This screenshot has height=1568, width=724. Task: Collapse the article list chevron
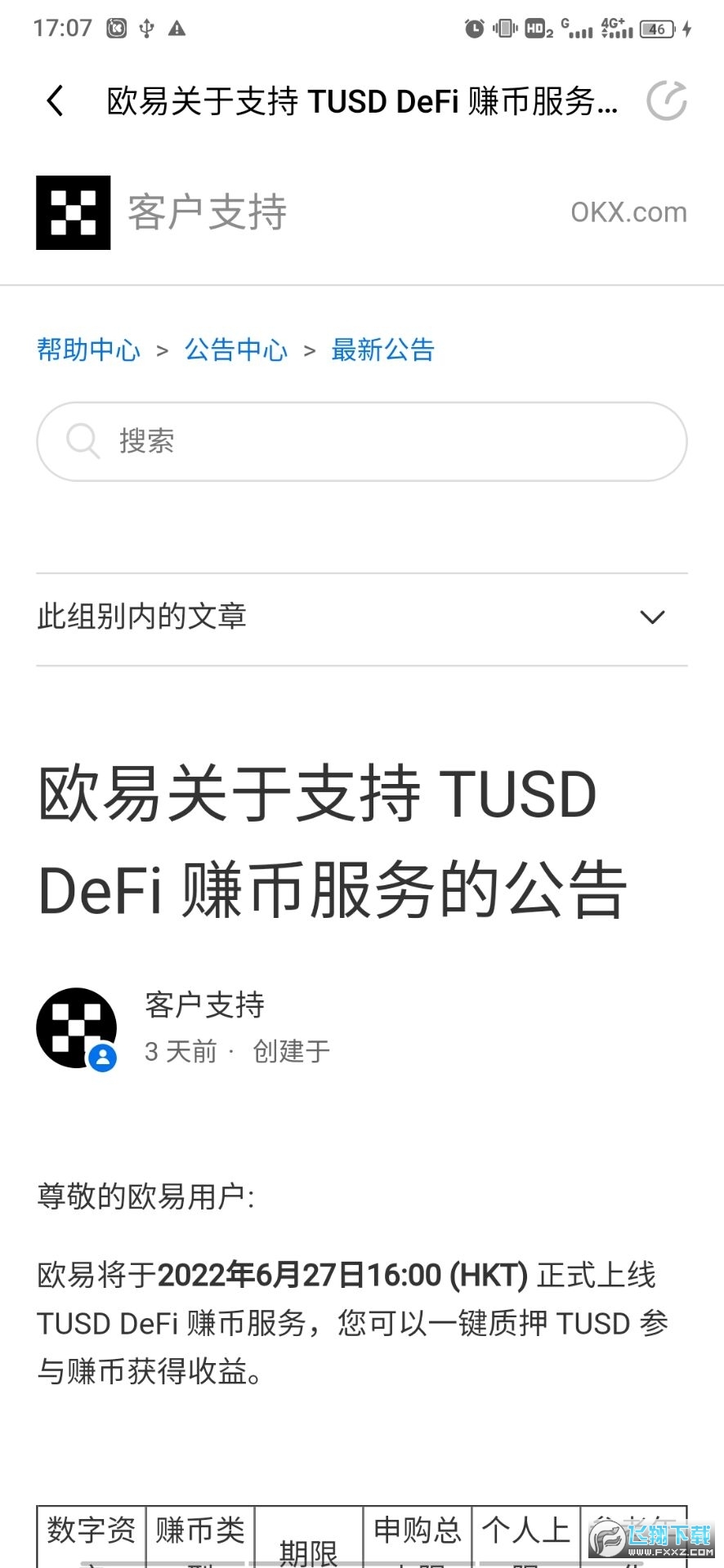(651, 617)
